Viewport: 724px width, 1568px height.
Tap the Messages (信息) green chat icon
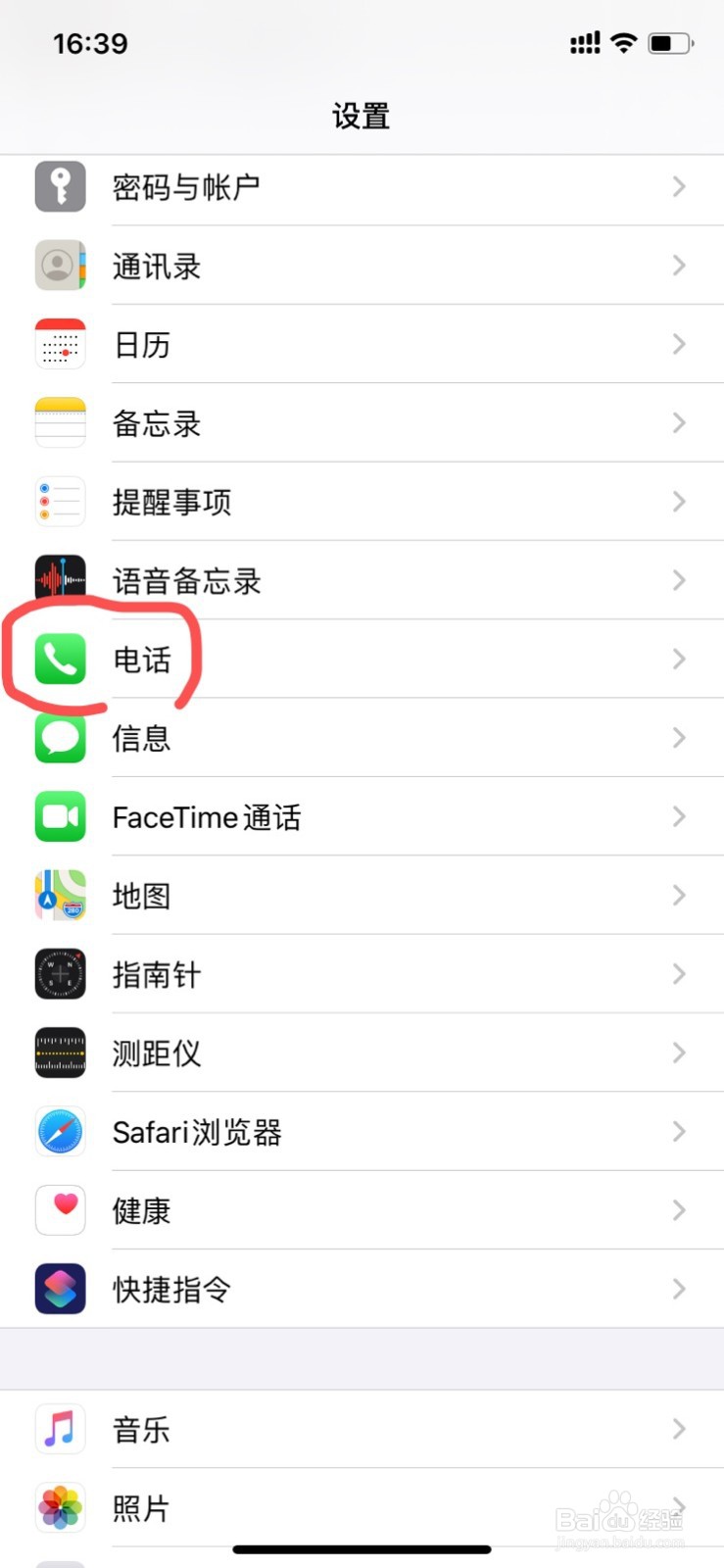60,738
